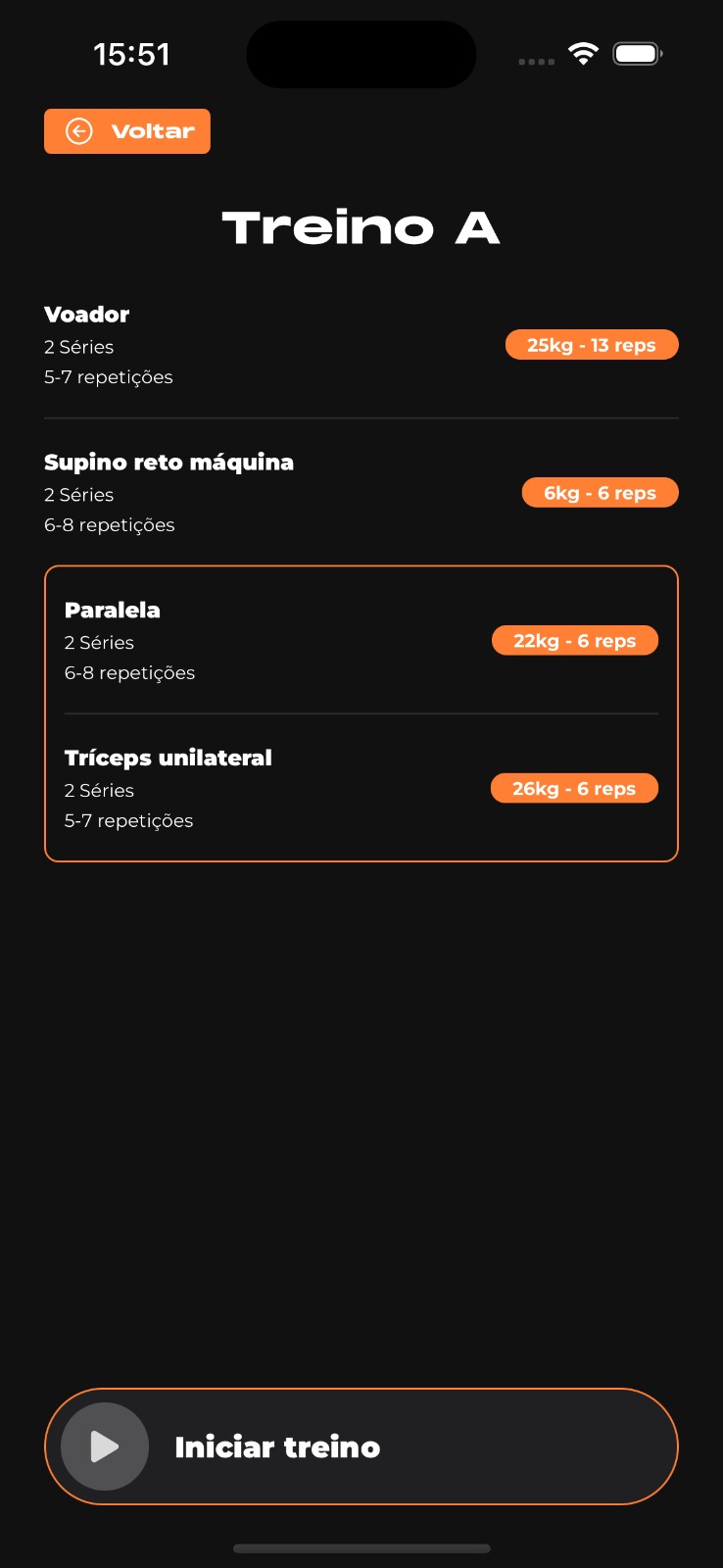Tap the Paralela exercise name
The image size is (723, 1568).
(112, 610)
